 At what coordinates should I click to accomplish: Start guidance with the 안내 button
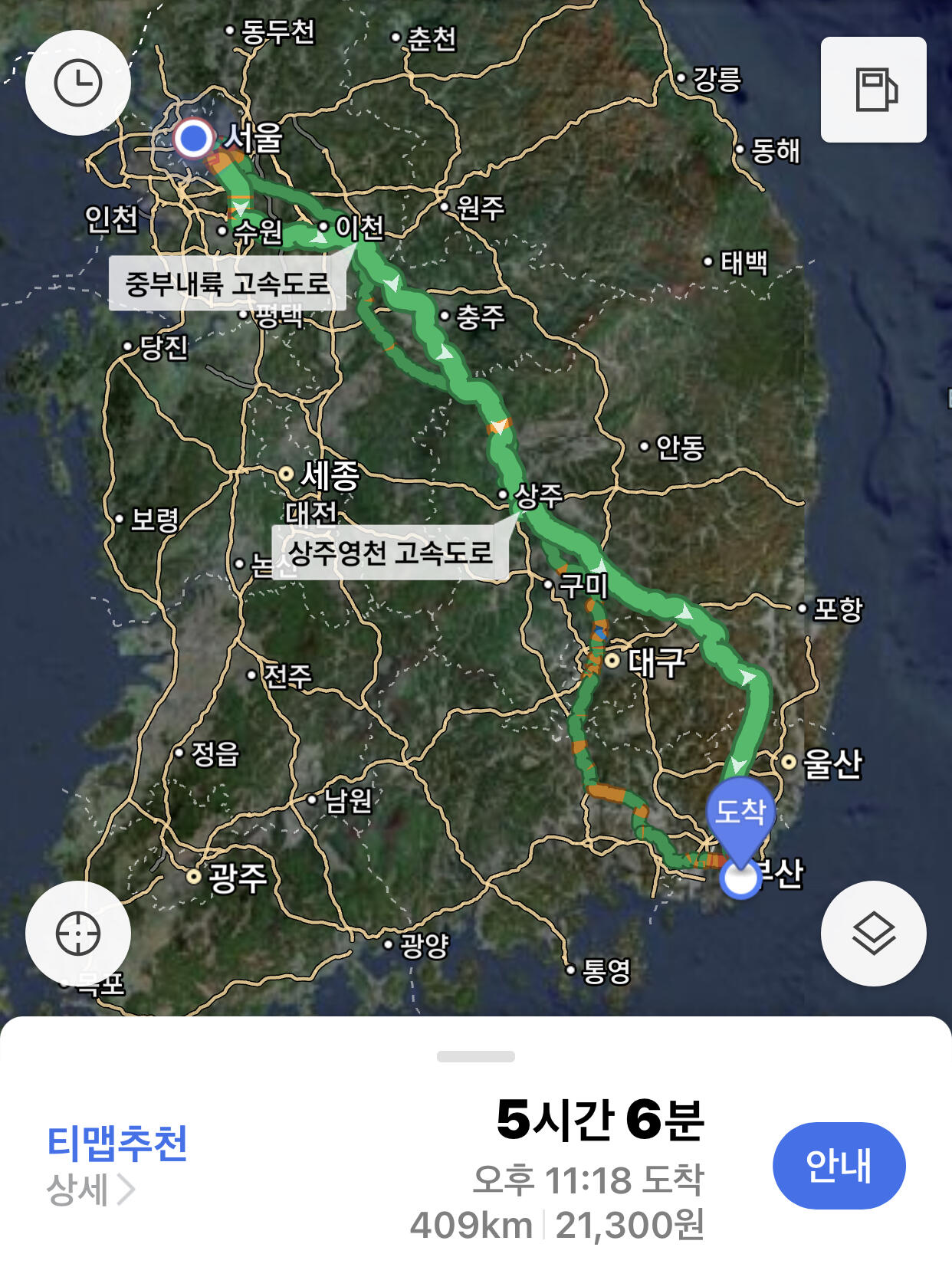[x=839, y=1165]
